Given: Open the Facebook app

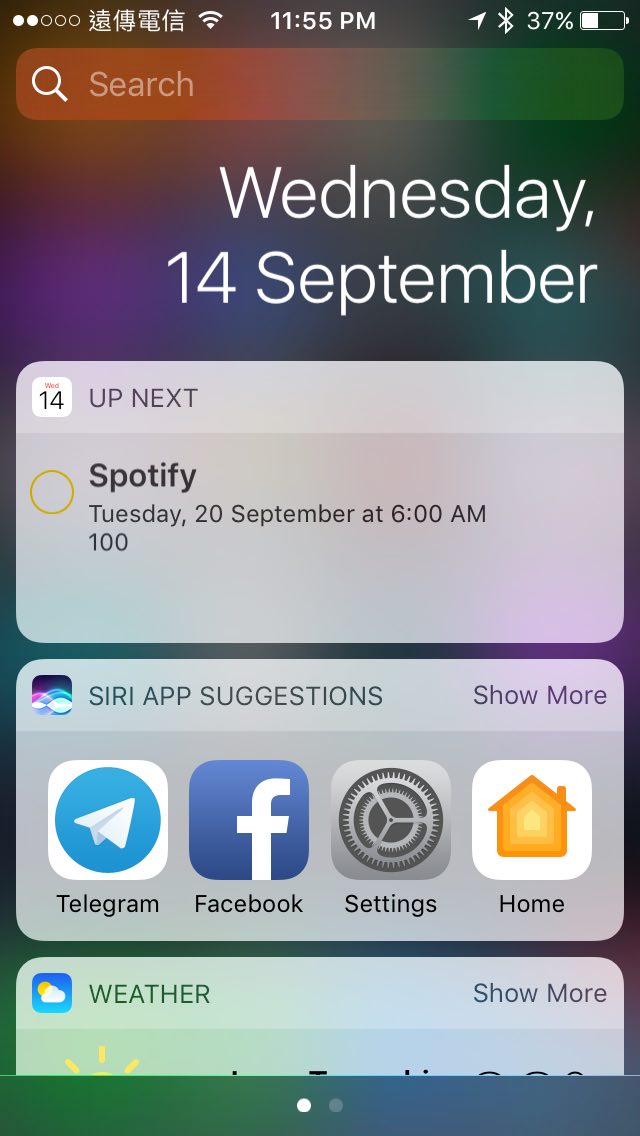Looking at the screenshot, I should [x=249, y=820].
